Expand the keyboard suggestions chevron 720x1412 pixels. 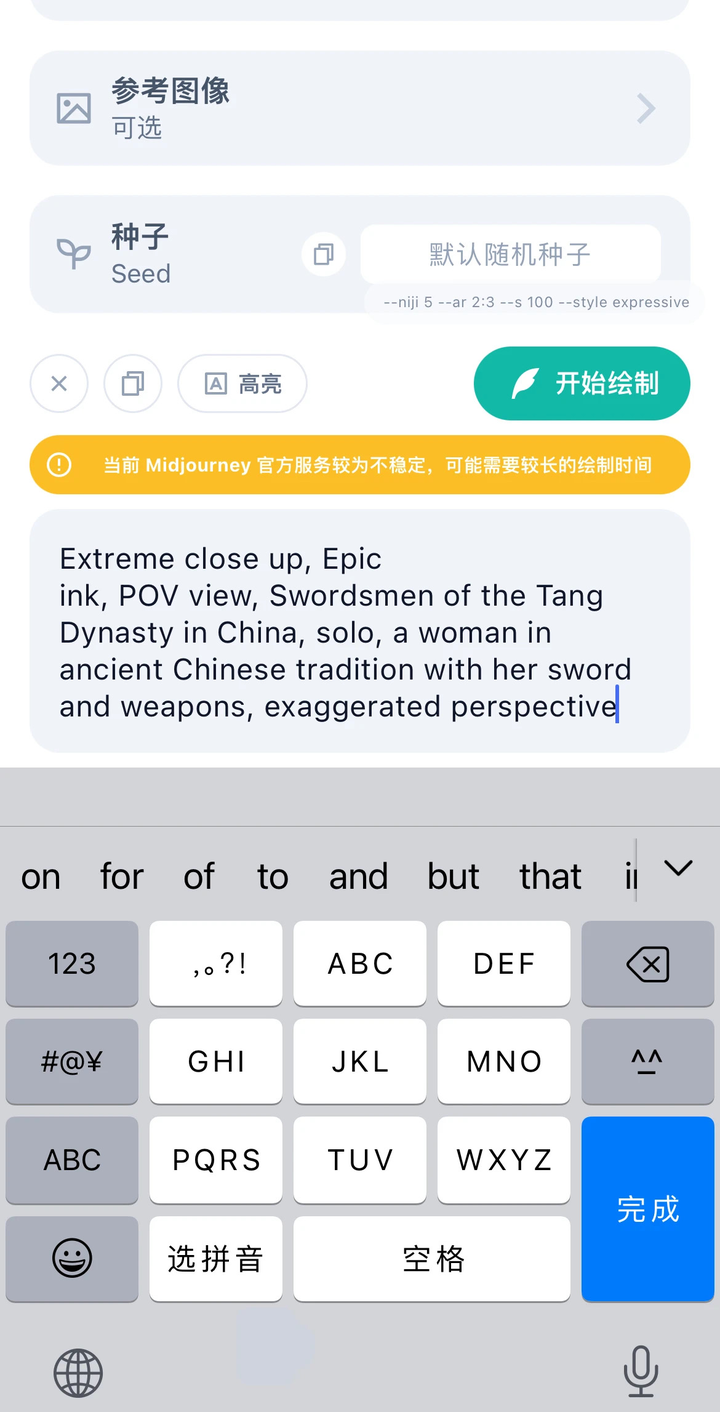click(678, 868)
